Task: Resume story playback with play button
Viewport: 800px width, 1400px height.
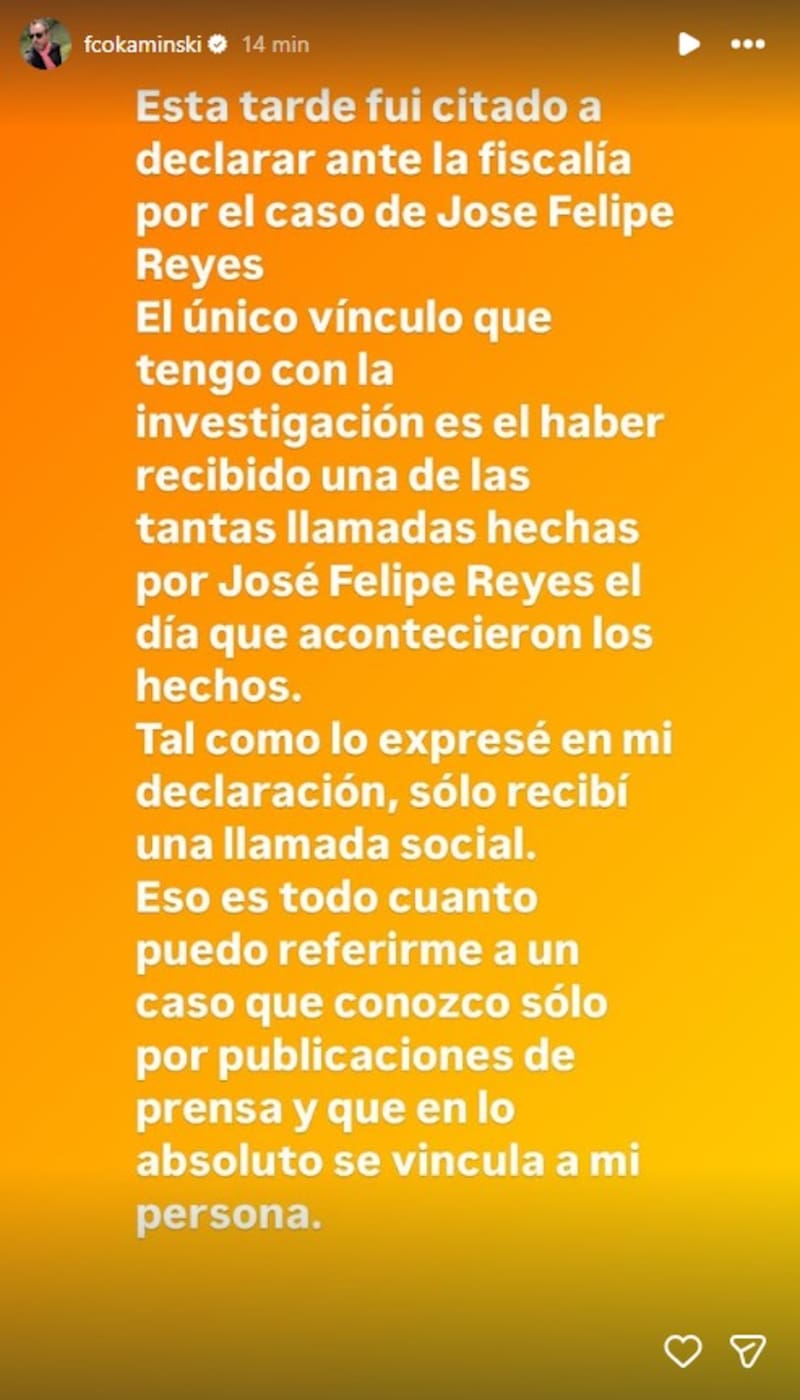Action: coord(689,44)
